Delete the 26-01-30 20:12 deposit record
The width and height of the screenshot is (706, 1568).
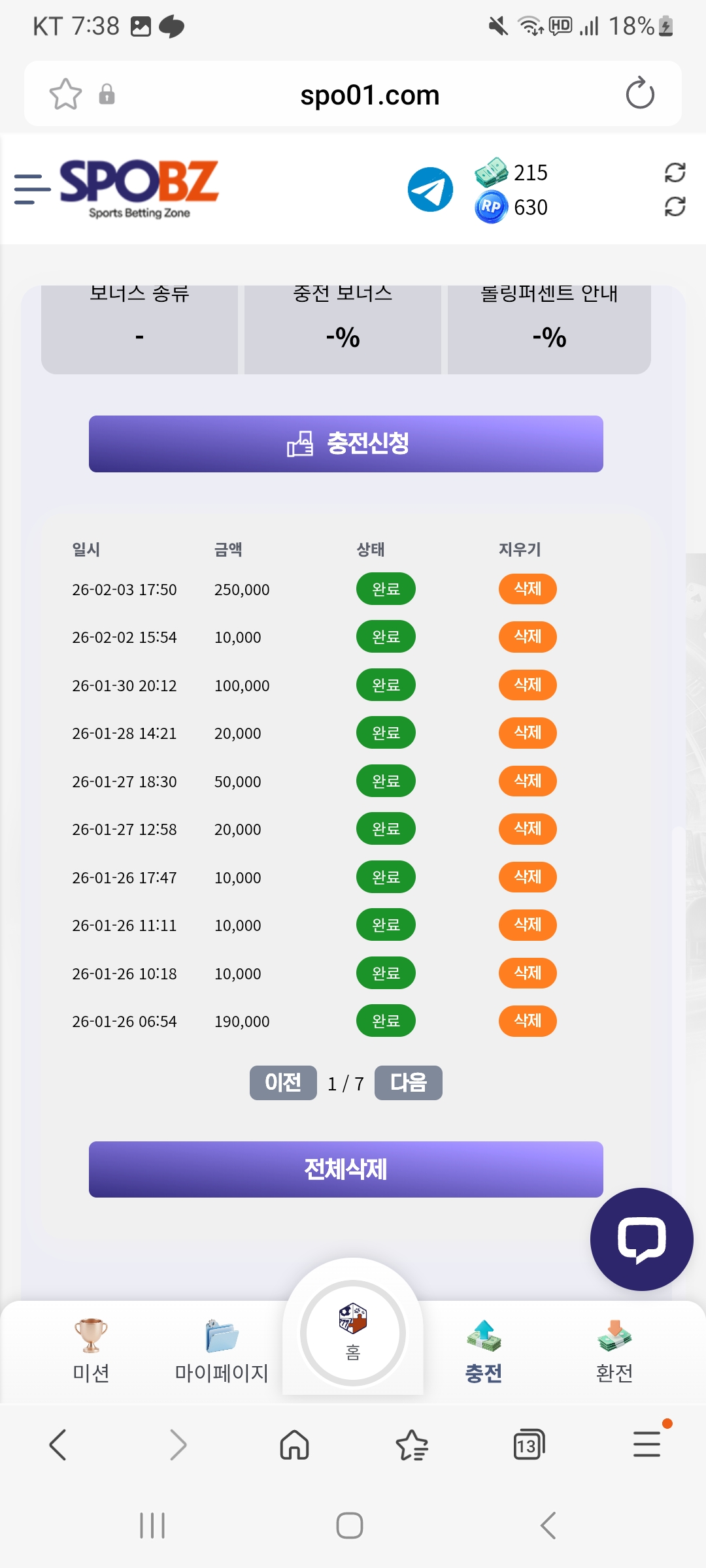pos(528,685)
